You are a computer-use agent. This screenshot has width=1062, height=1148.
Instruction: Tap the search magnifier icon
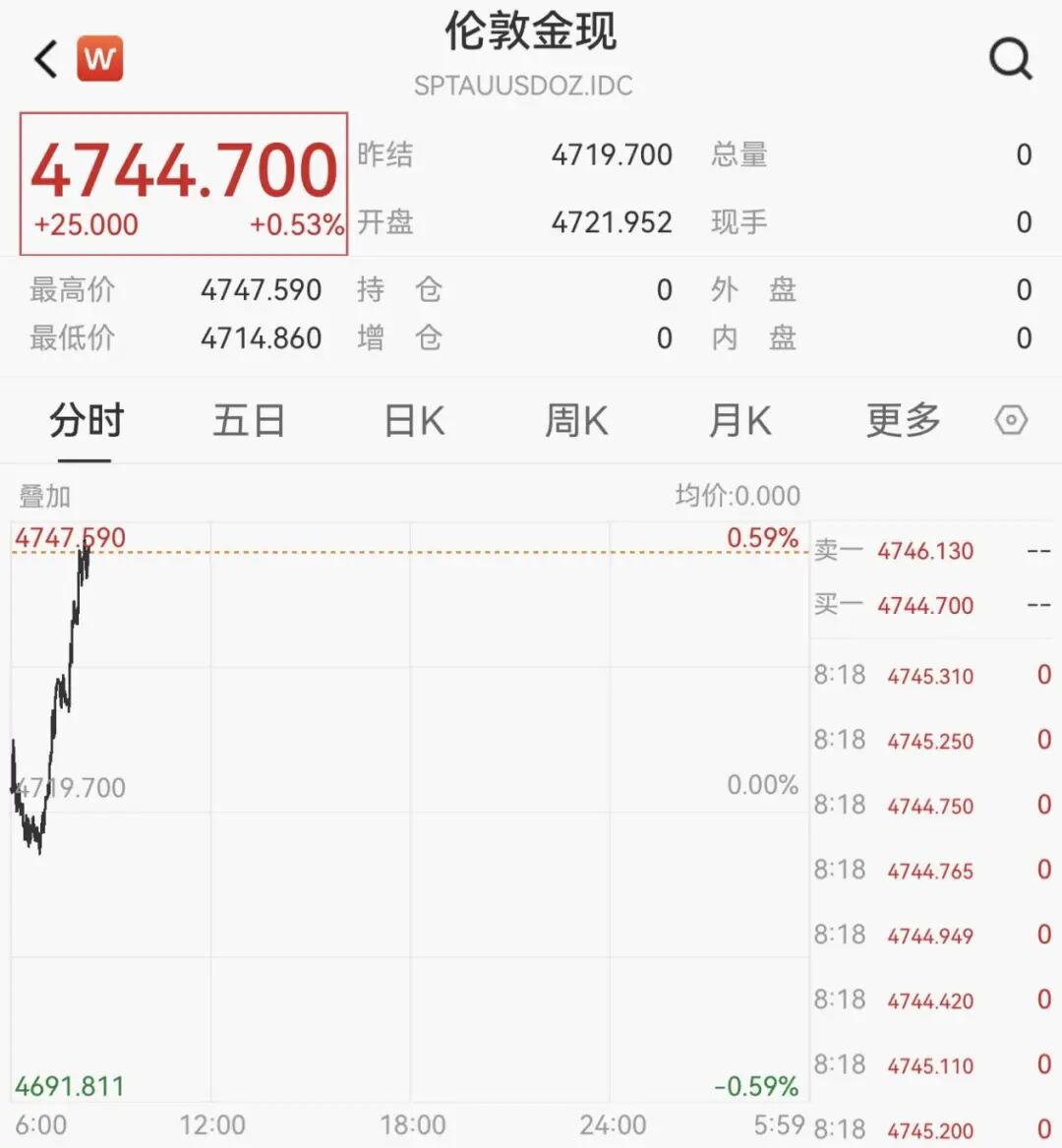1010,57
